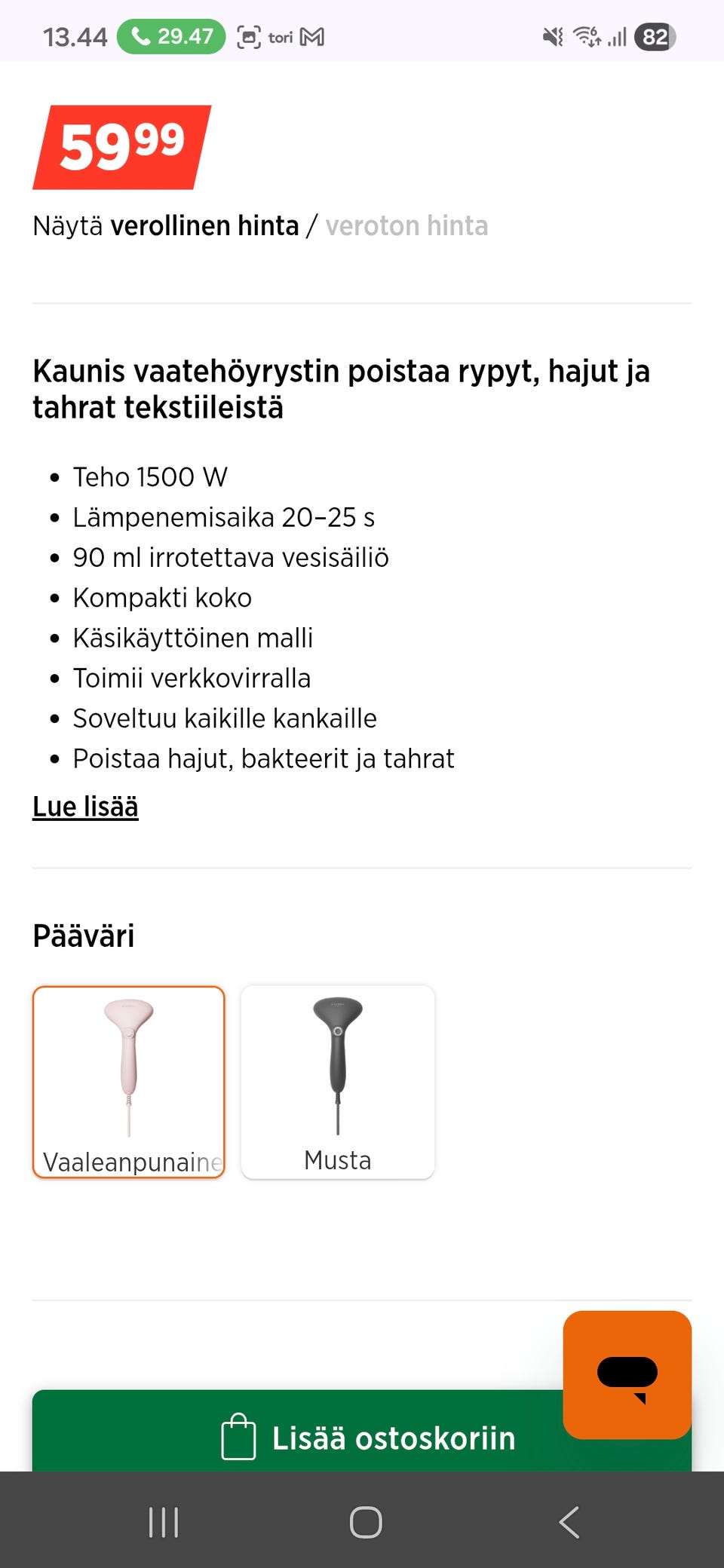
Task: Expand product details via Lue lisää
Action: point(85,806)
